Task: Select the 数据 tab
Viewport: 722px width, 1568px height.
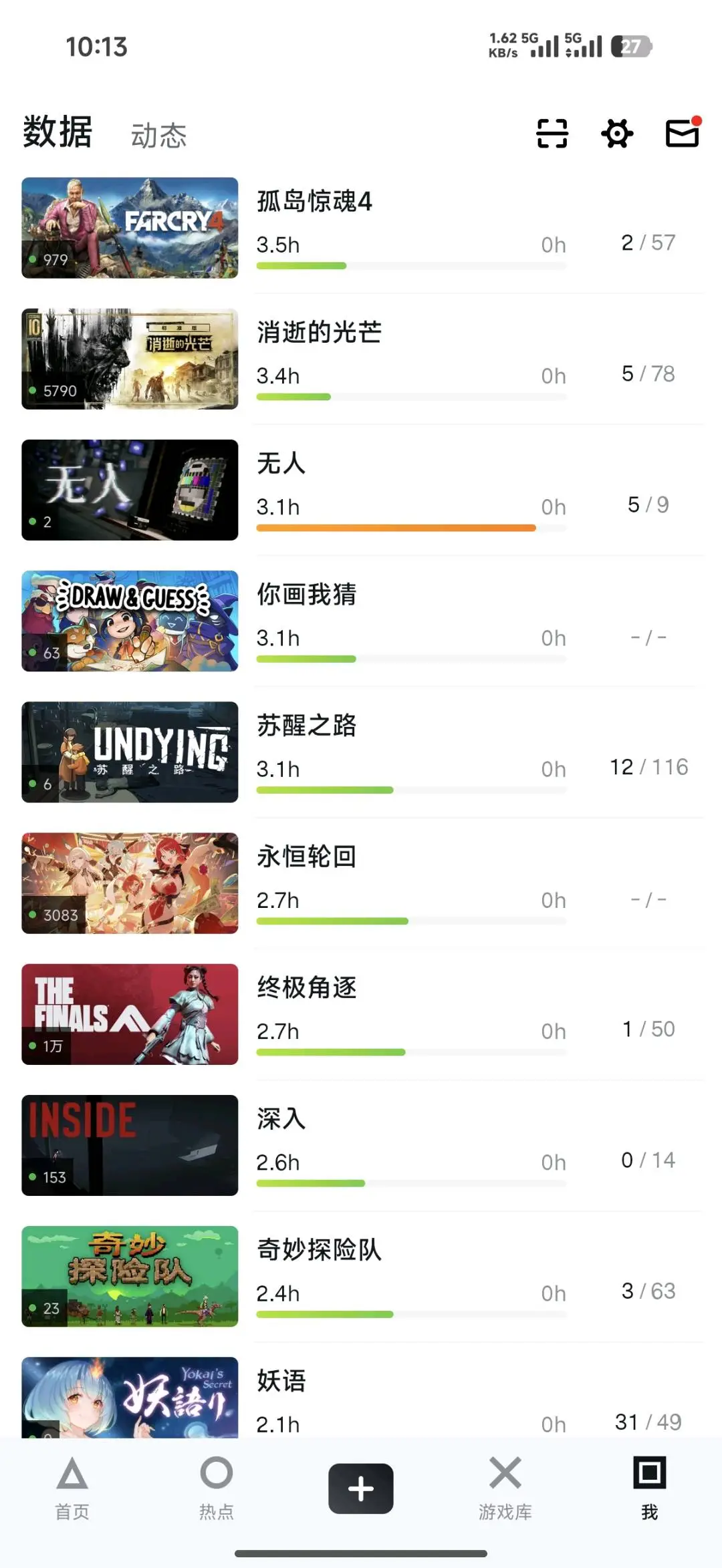Action: pyautogui.click(x=57, y=132)
